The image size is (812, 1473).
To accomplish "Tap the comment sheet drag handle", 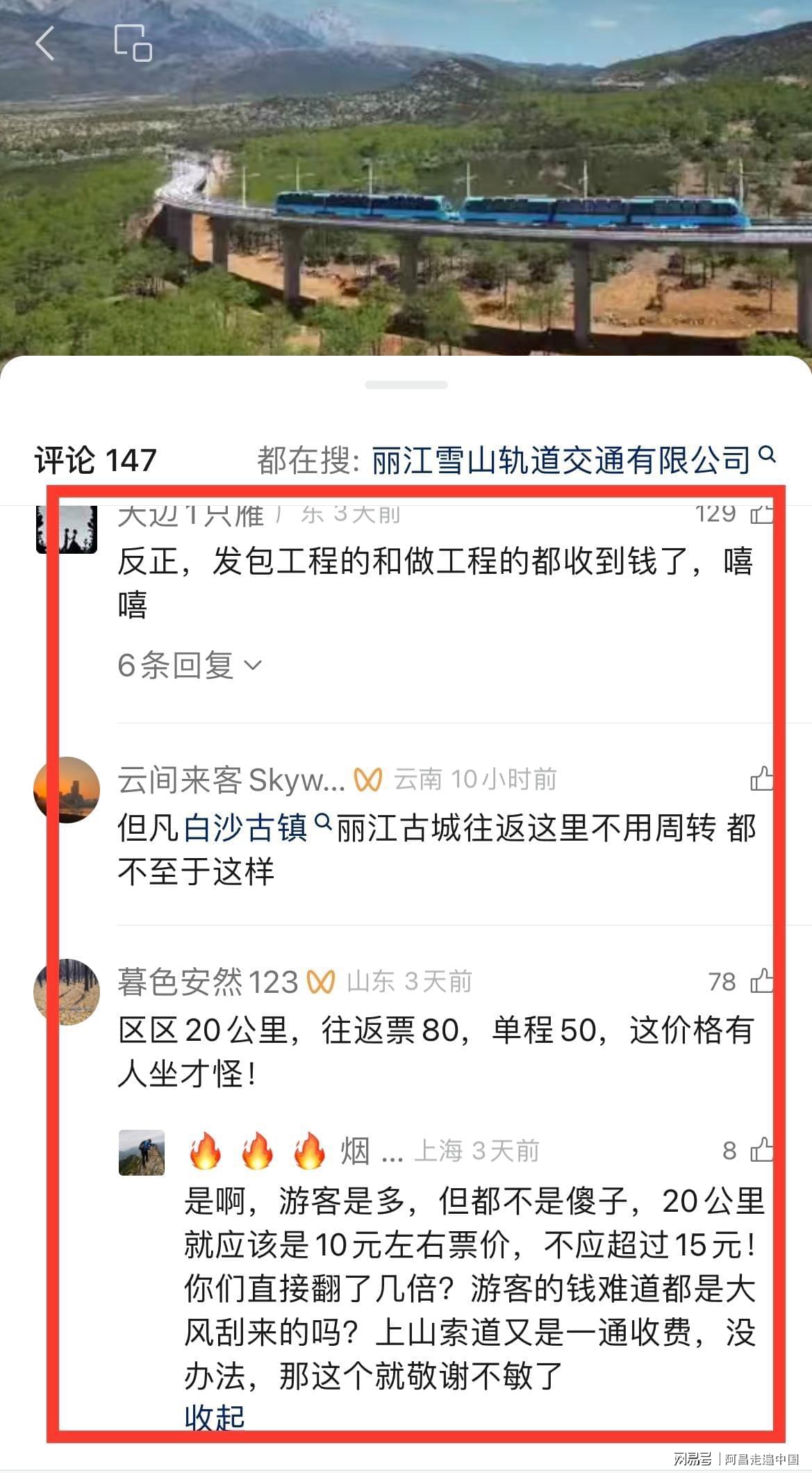I will coord(406,385).
